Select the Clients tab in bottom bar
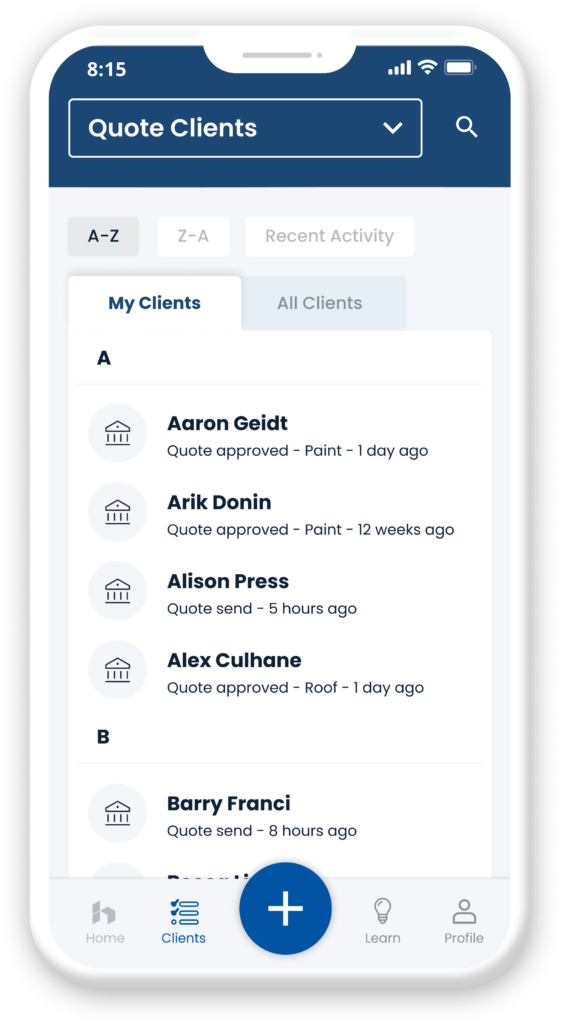 (183, 921)
